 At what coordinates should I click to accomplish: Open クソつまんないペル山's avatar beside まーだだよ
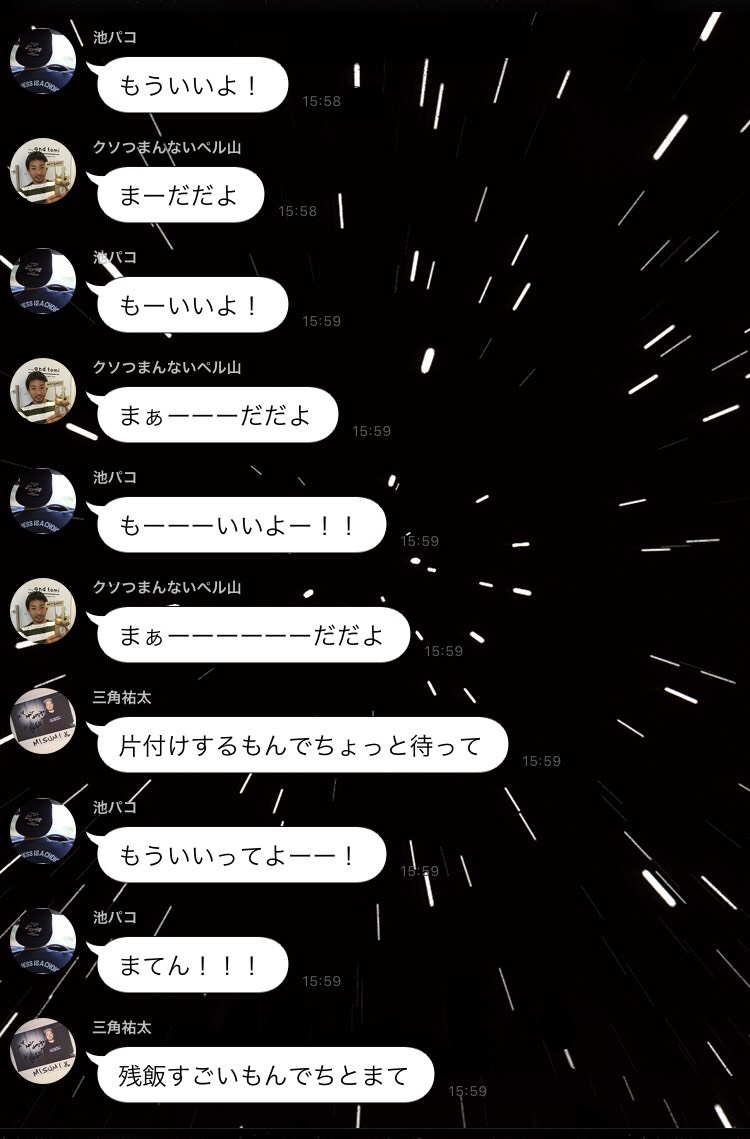coord(43,171)
